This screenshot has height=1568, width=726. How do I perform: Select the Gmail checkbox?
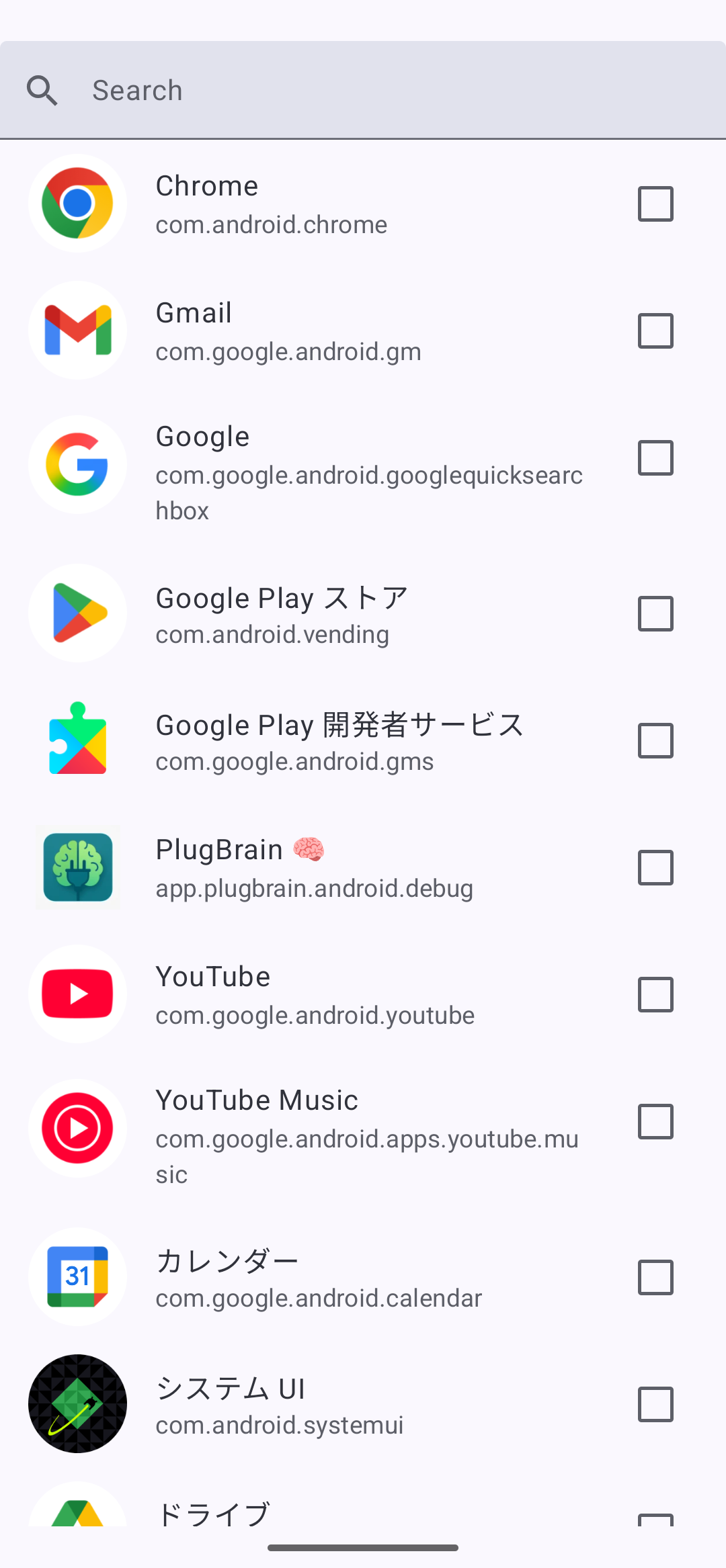point(655,331)
